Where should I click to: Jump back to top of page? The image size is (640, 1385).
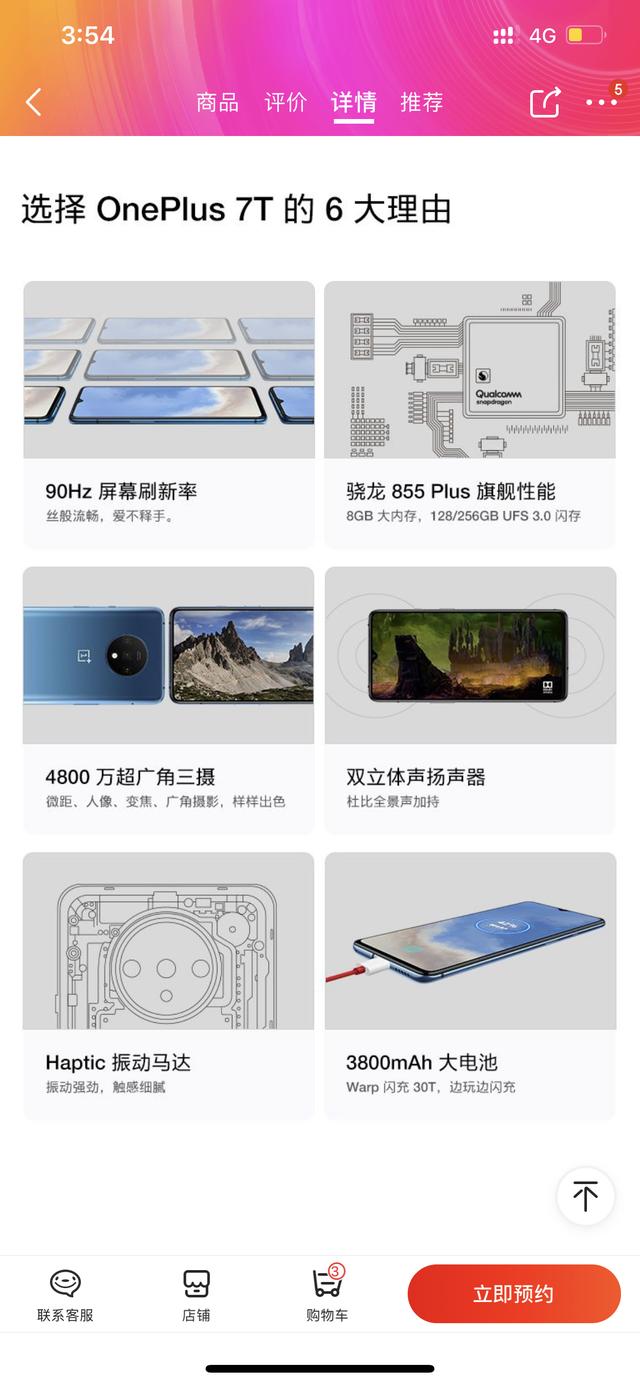click(585, 1196)
